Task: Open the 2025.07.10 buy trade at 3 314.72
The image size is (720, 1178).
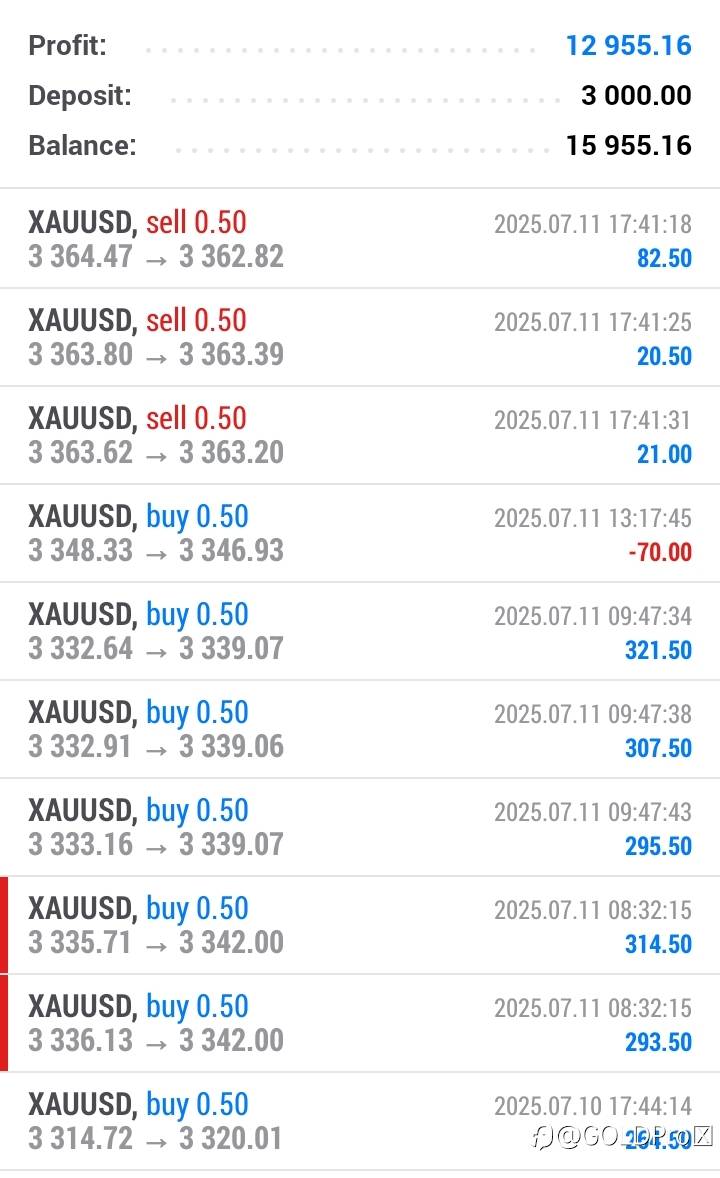Action: pyautogui.click(x=360, y=1121)
